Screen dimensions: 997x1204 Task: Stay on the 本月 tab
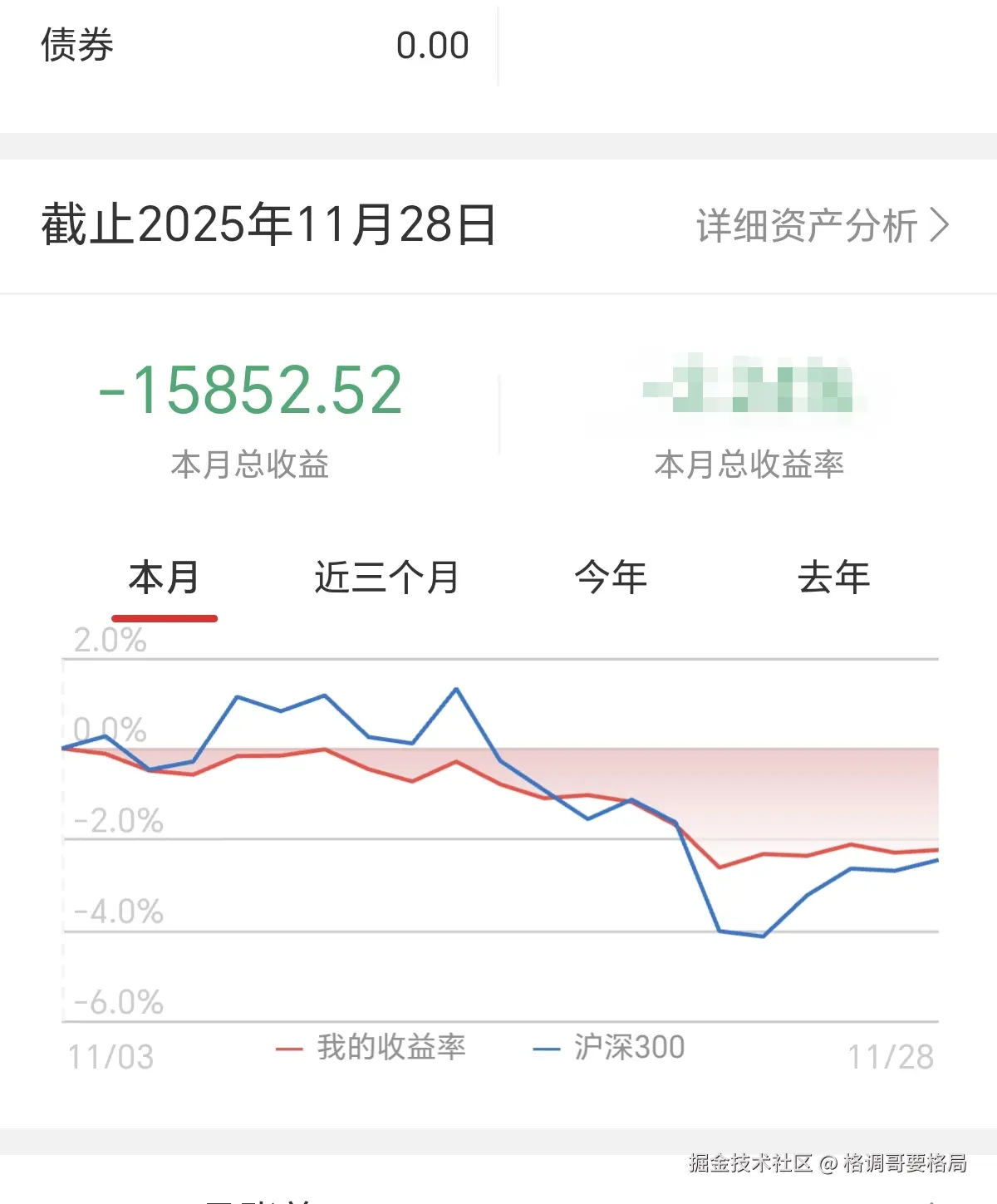click(x=165, y=577)
